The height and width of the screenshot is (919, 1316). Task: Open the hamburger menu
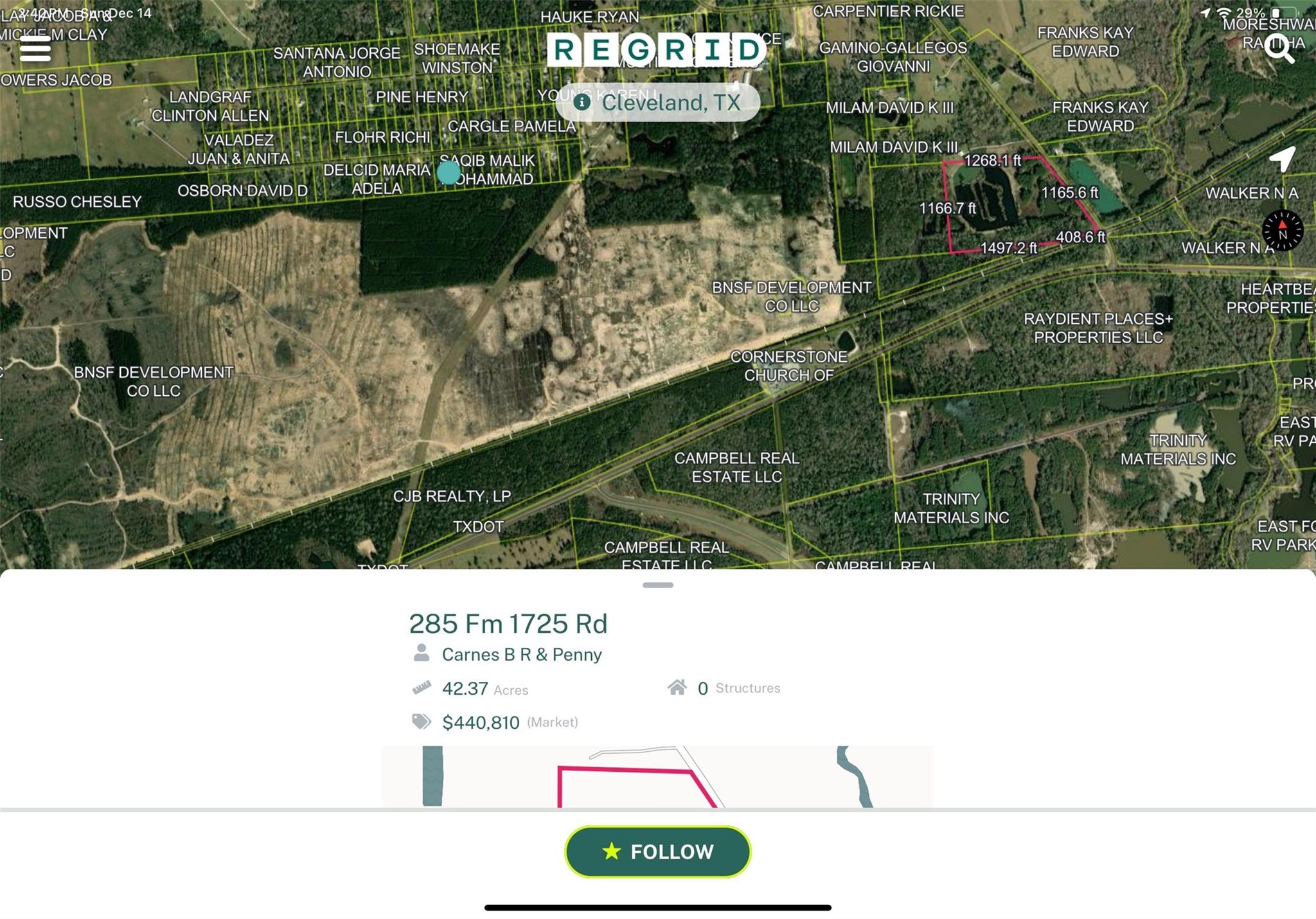pyautogui.click(x=35, y=48)
